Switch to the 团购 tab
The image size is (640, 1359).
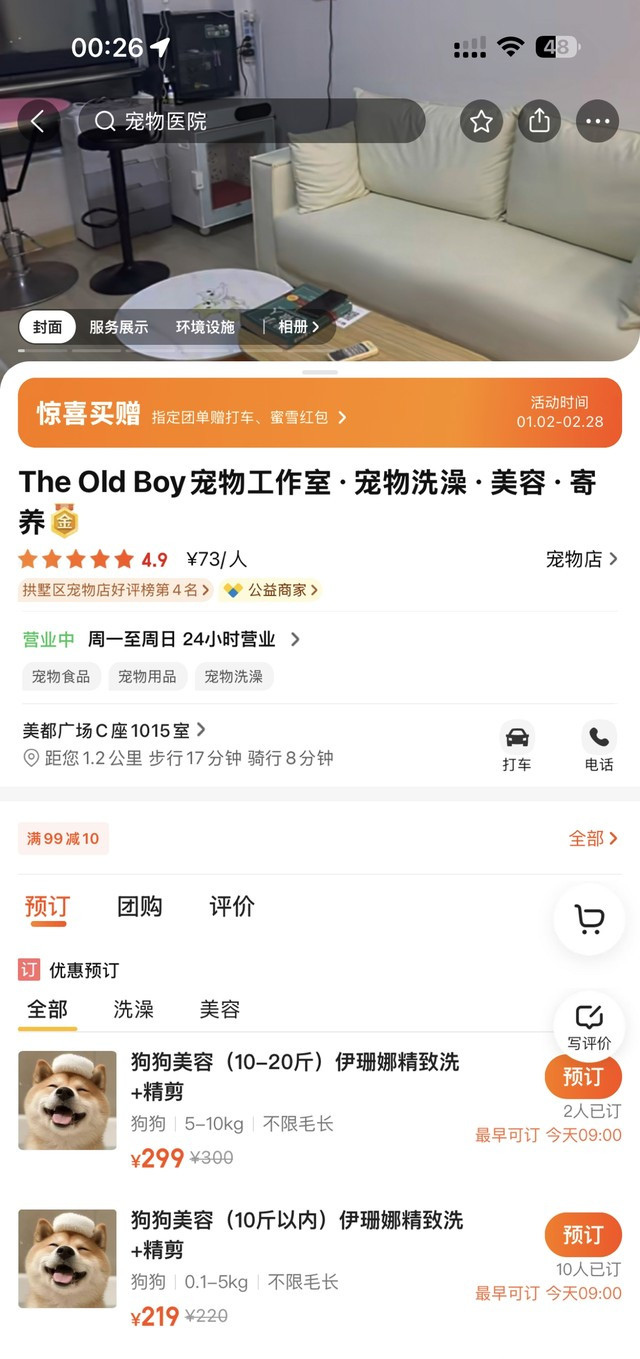(139, 907)
